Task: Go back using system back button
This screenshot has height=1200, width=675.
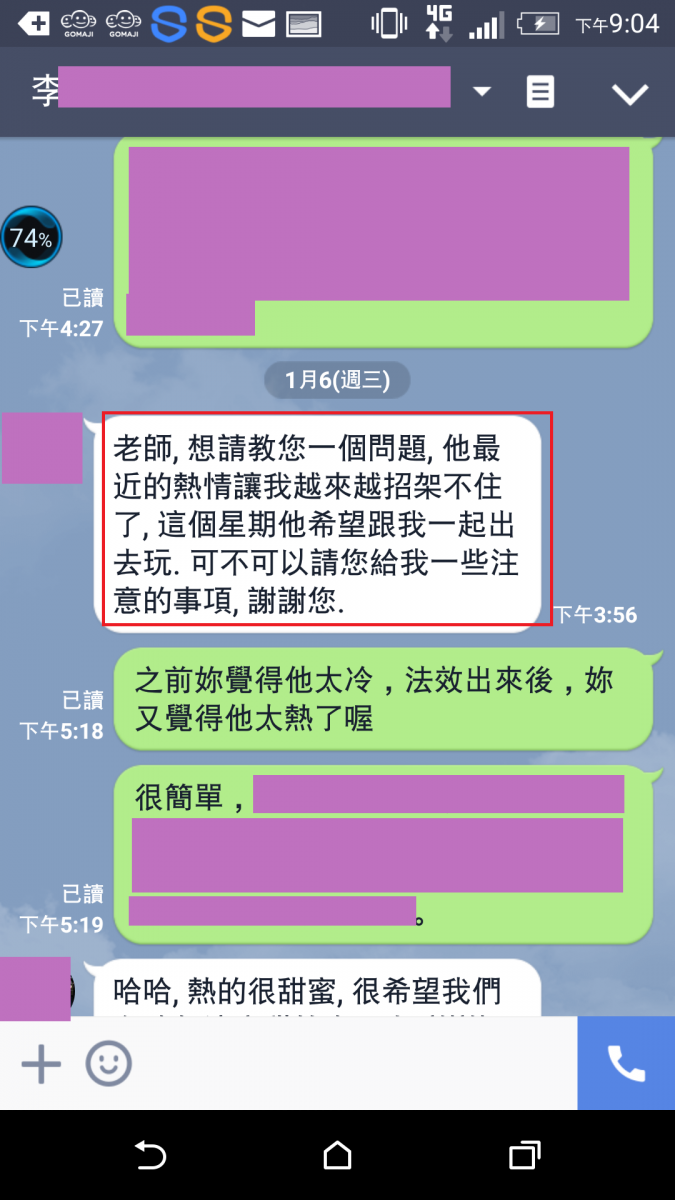Action: pyautogui.click(x=150, y=1156)
